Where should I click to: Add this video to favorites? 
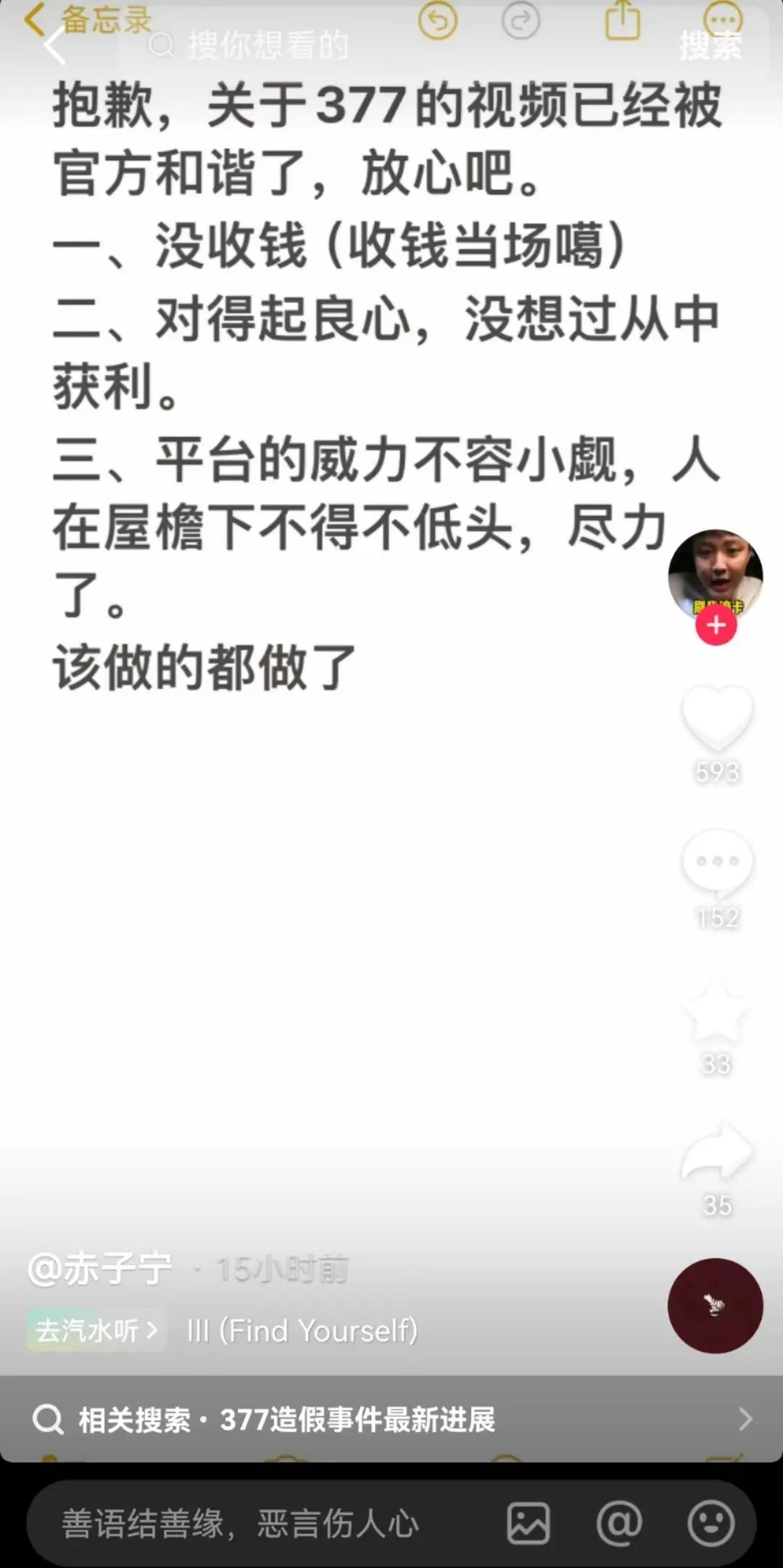coord(716,1012)
